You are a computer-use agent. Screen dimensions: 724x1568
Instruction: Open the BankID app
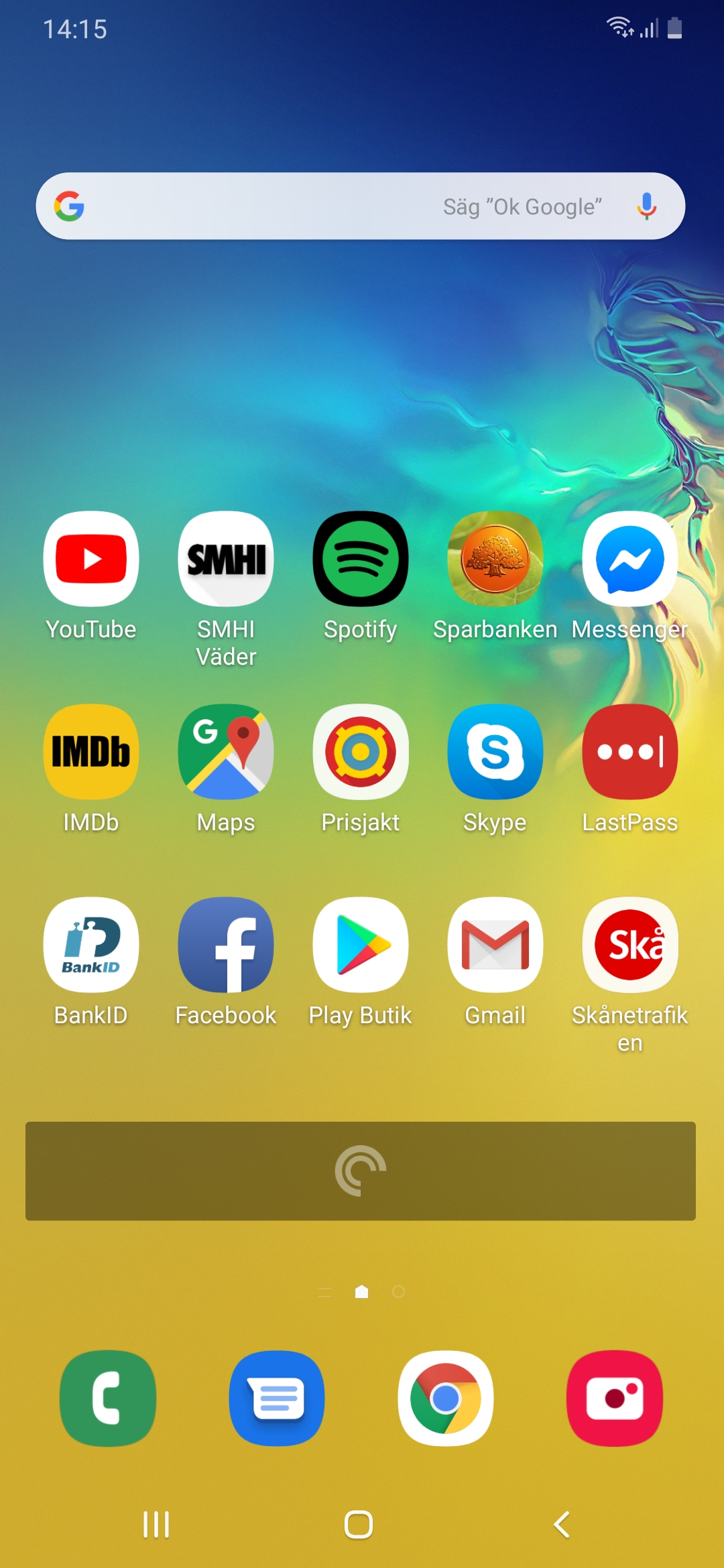tap(91, 945)
